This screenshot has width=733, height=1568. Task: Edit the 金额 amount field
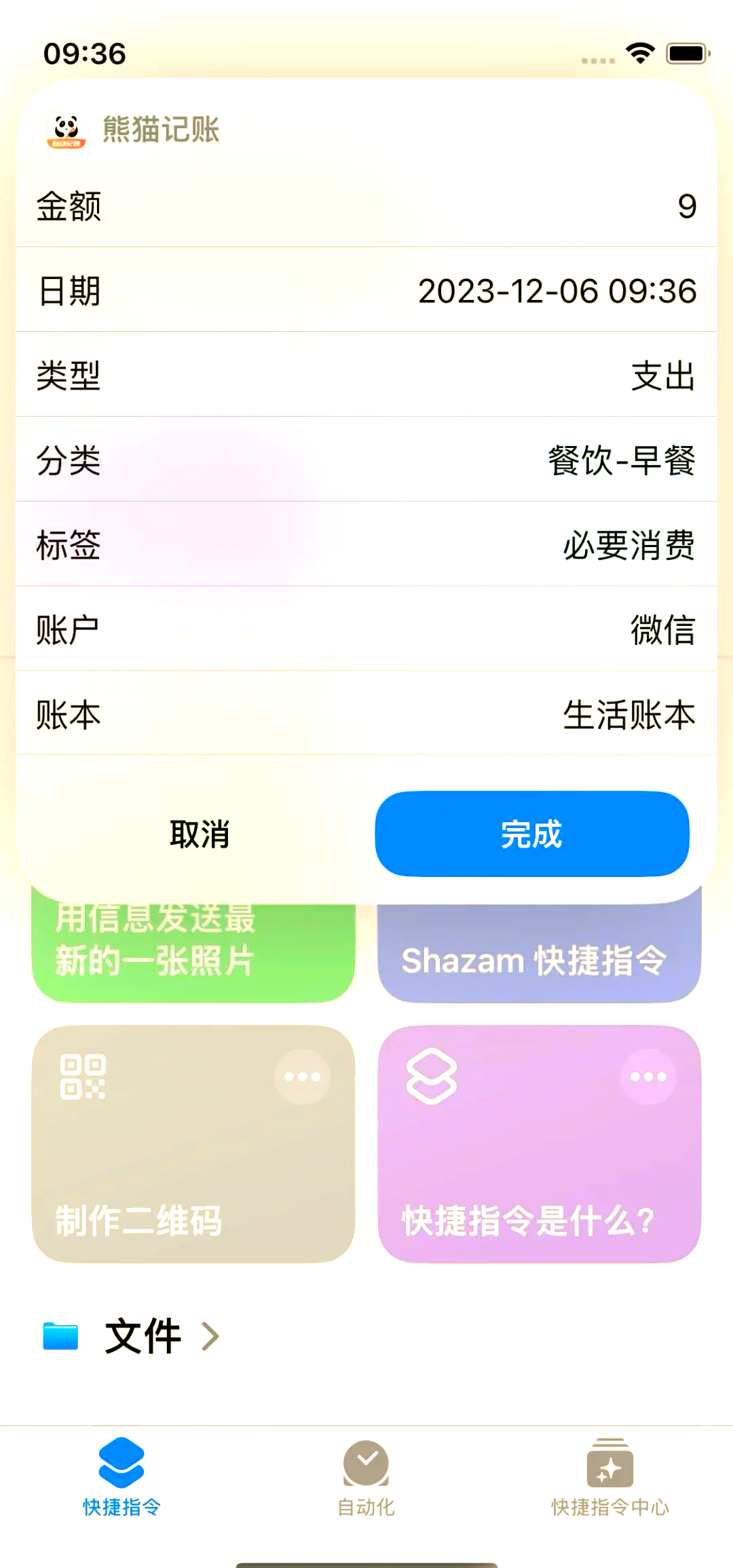366,206
